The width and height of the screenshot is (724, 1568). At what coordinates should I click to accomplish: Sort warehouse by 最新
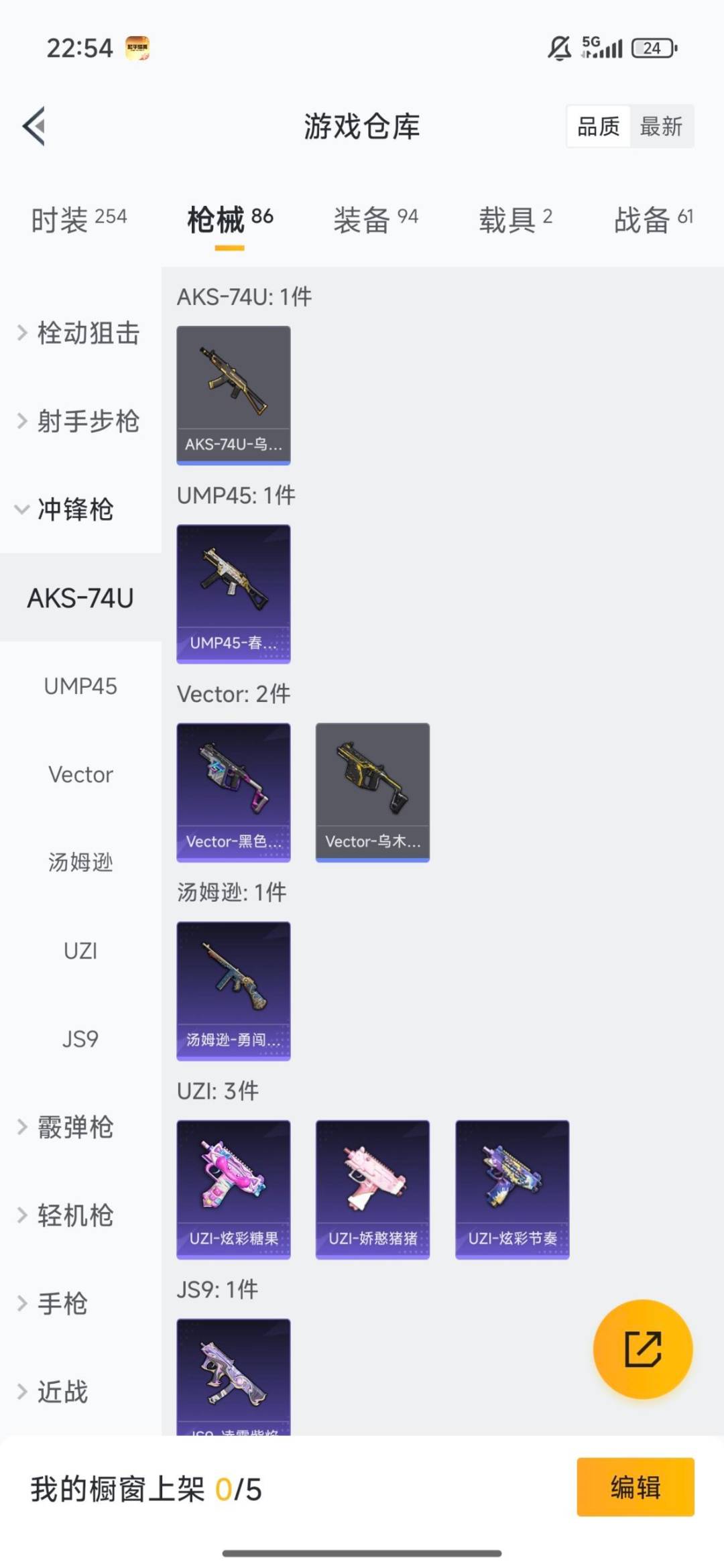click(x=661, y=126)
